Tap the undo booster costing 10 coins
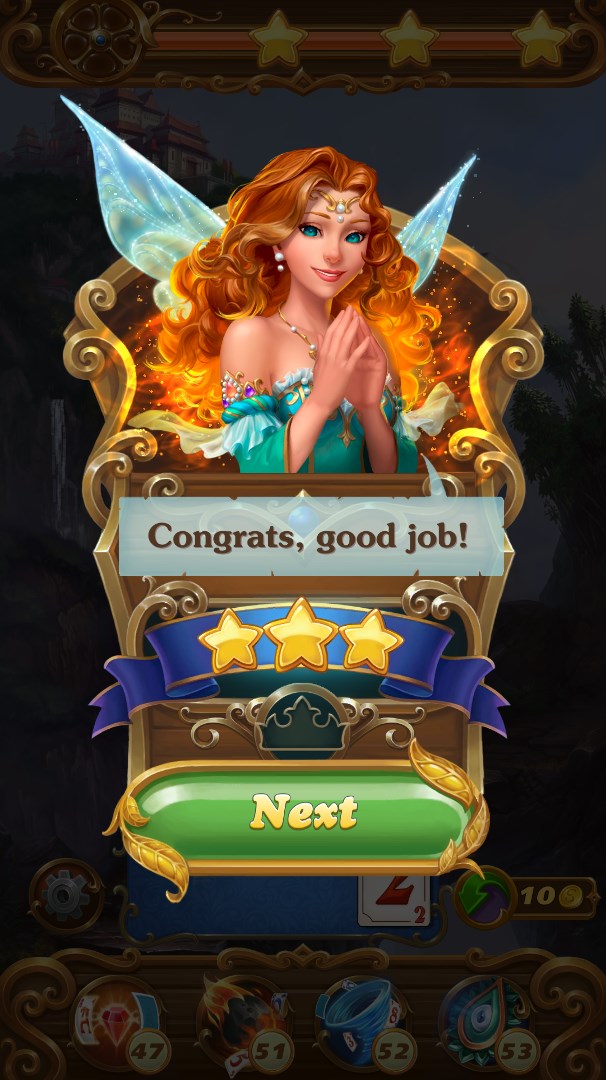 pos(487,895)
